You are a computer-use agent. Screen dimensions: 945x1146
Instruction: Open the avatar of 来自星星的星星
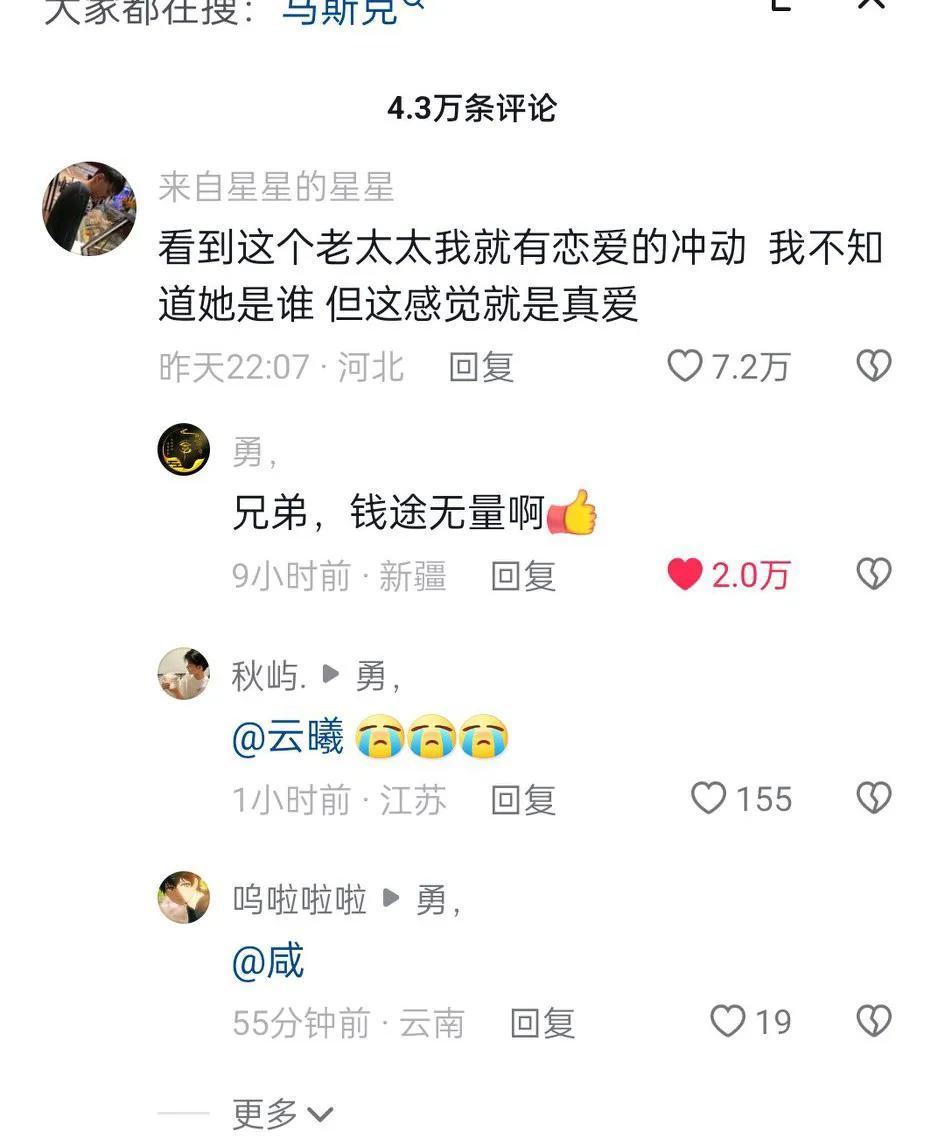pos(89,209)
